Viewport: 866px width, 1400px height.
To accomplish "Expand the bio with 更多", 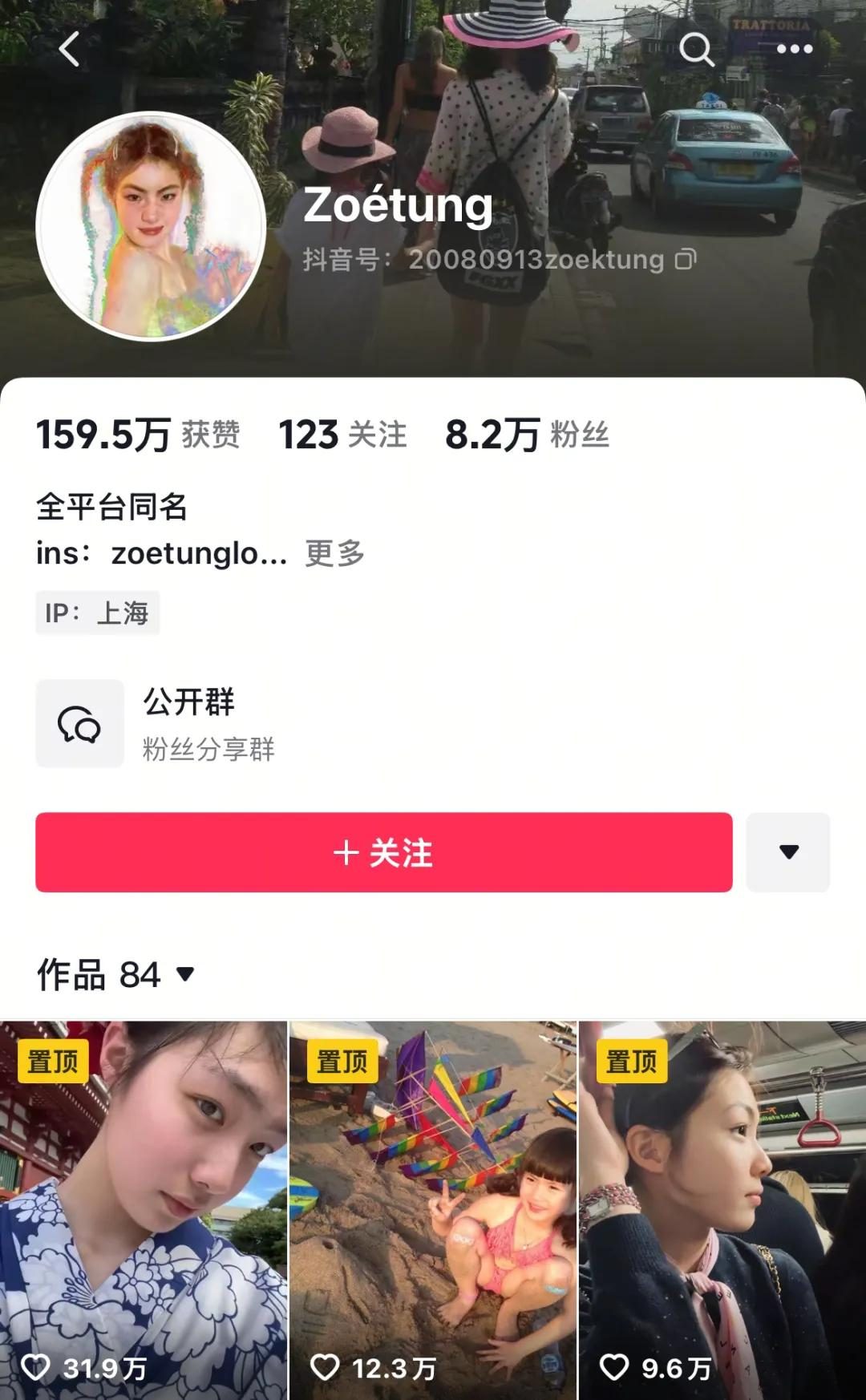I will (x=335, y=553).
